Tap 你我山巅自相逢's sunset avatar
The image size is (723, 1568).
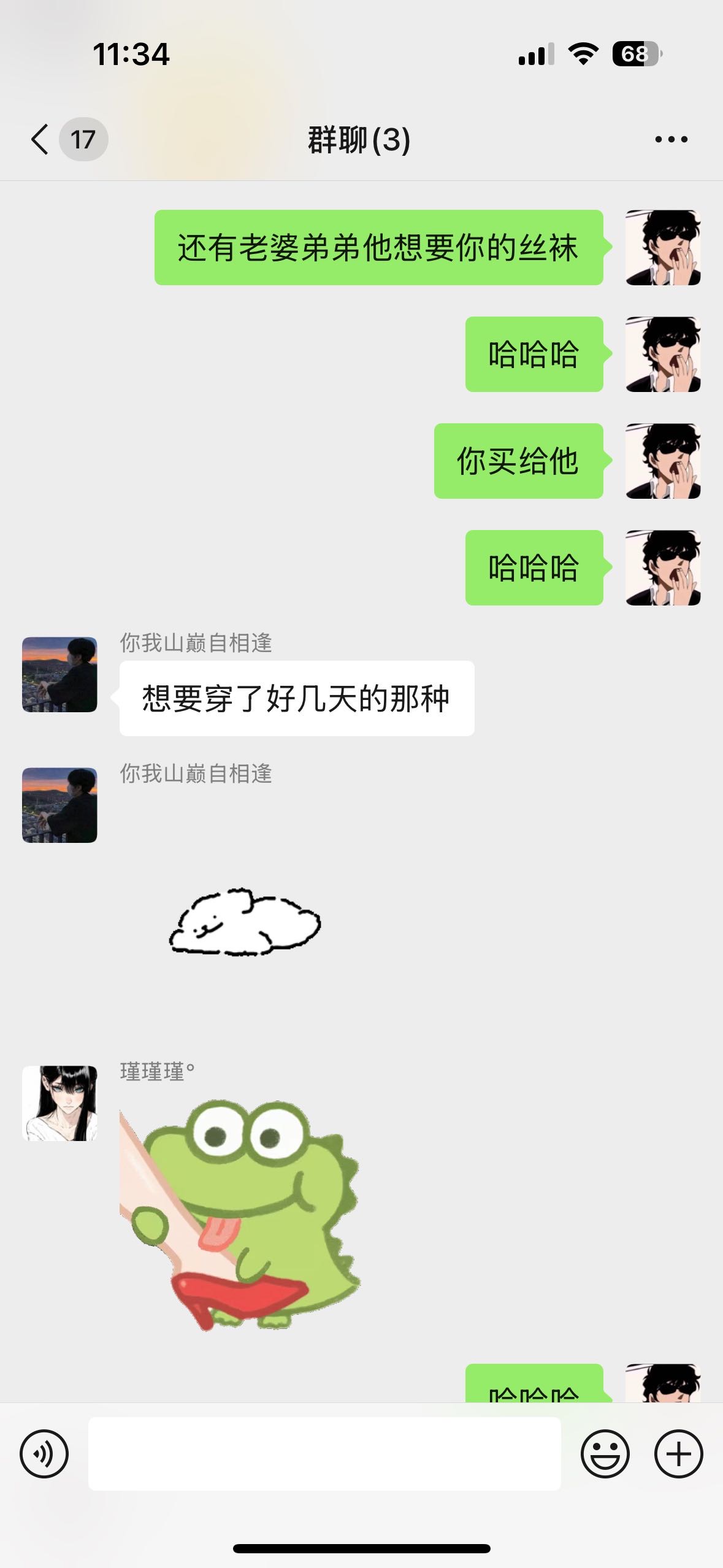point(60,674)
